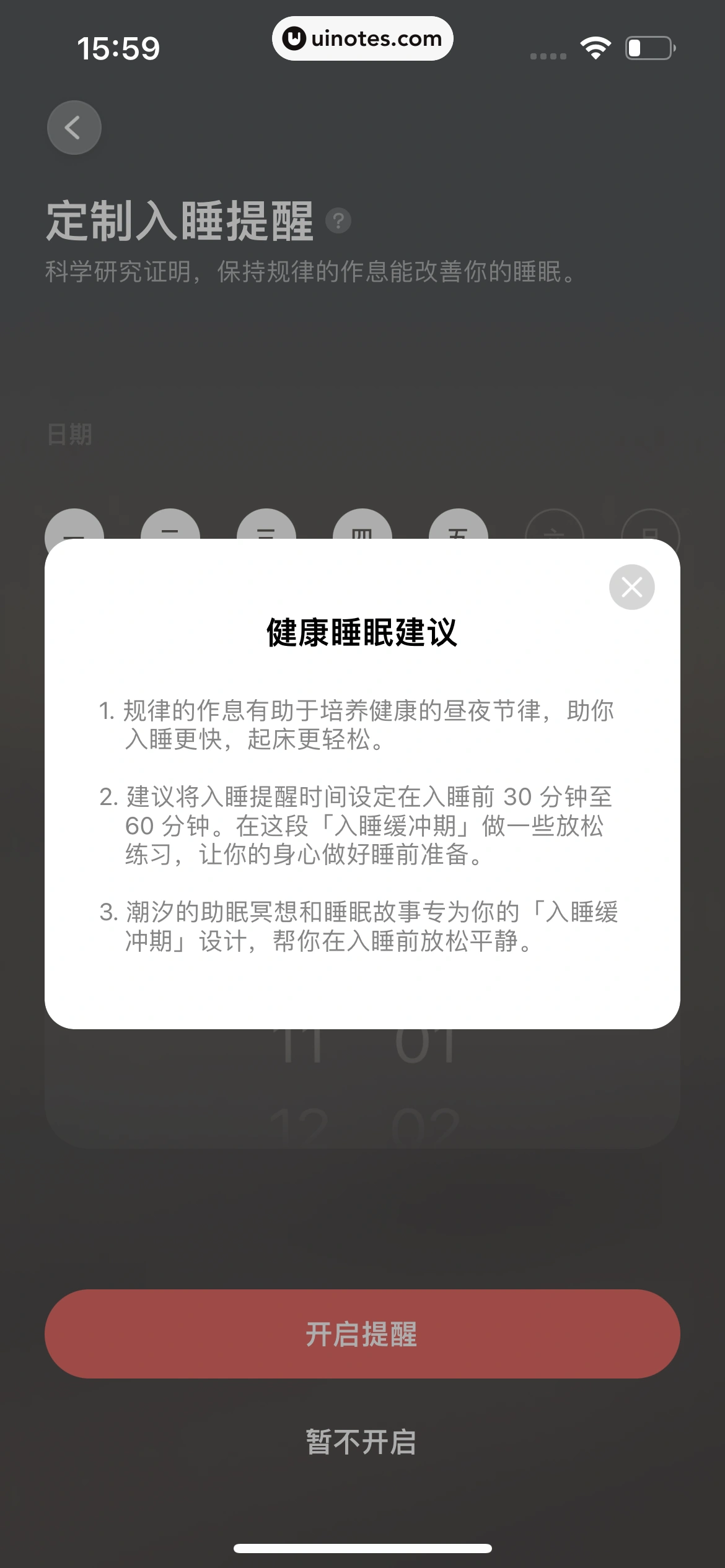Tap the 开启提醒 button
The height and width of the screenshot is (1568, 725).
(x=362, y=1335)
